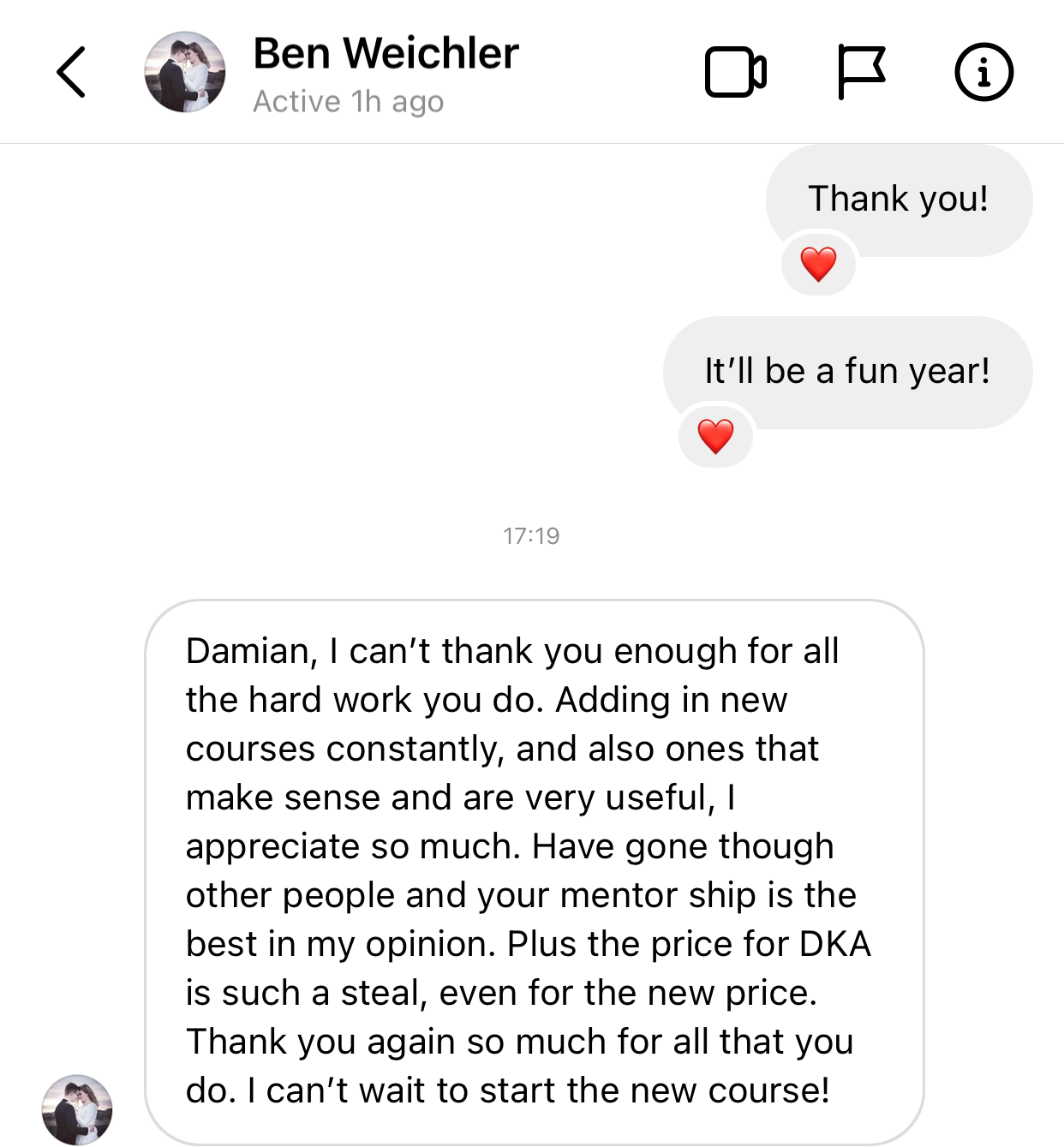This screenshot has height=1147, width=1064.
Task: Tap Ben's avatar beside his message
Action: pos(77,1109)
